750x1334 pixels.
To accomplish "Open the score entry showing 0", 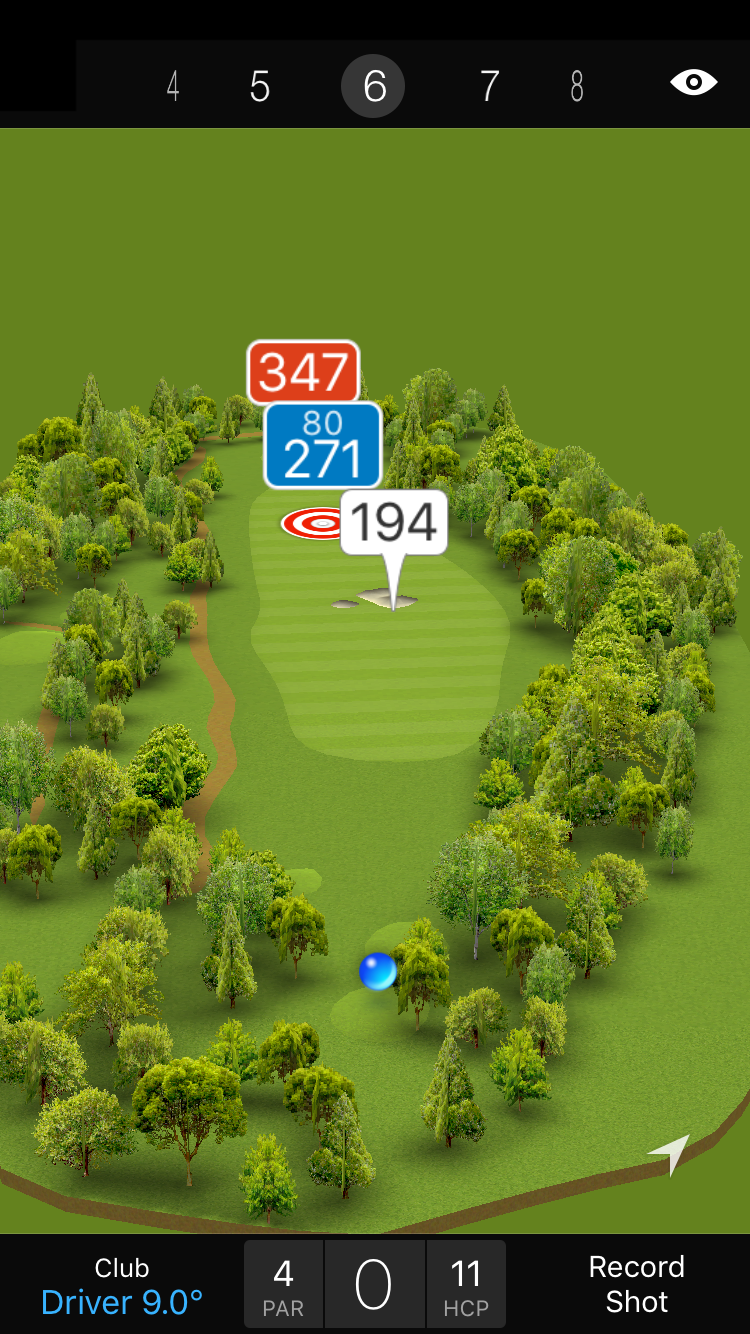I will click(x=374, y=1284).
